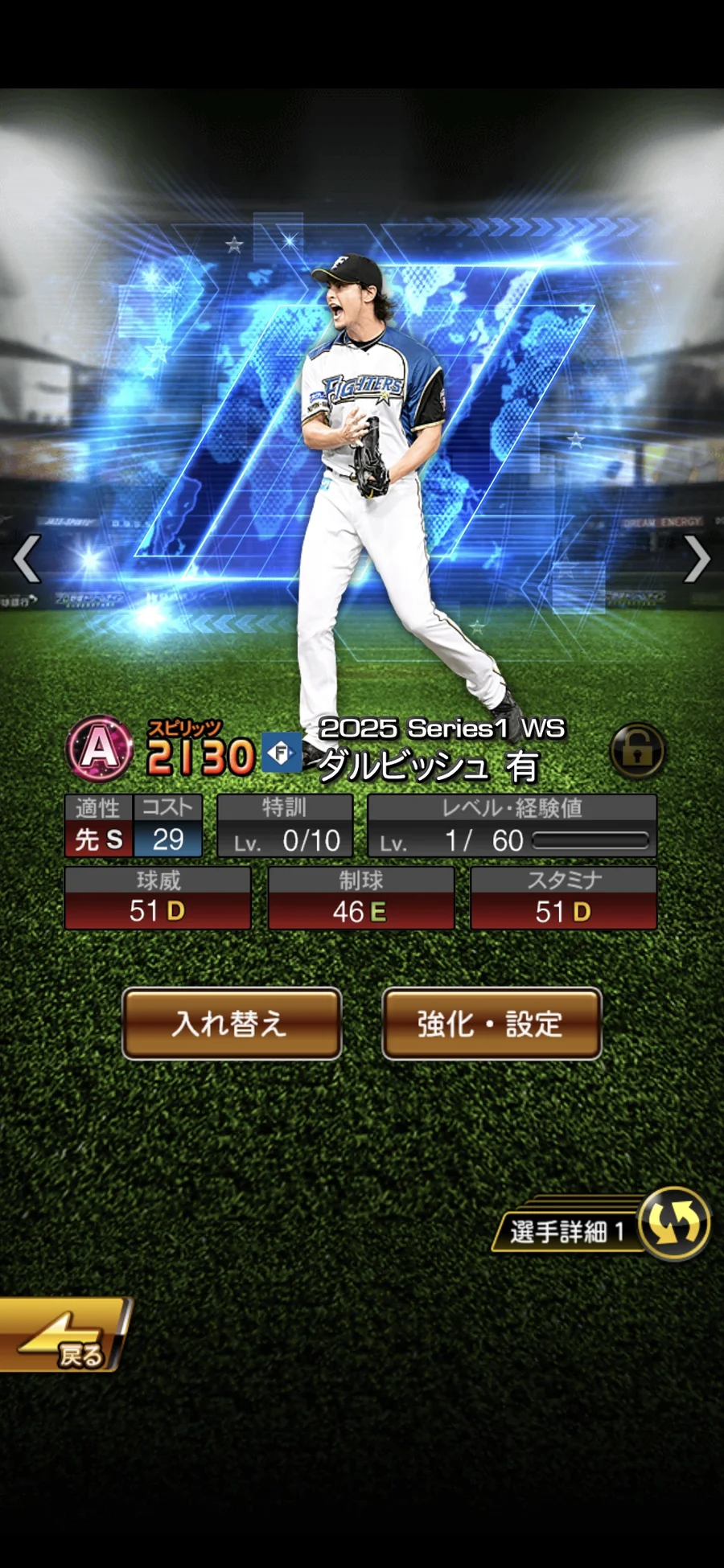Return with the 戻る back button
Image resolution: width=724 pixels, height=1568 pixels.
coord(64,1336)
